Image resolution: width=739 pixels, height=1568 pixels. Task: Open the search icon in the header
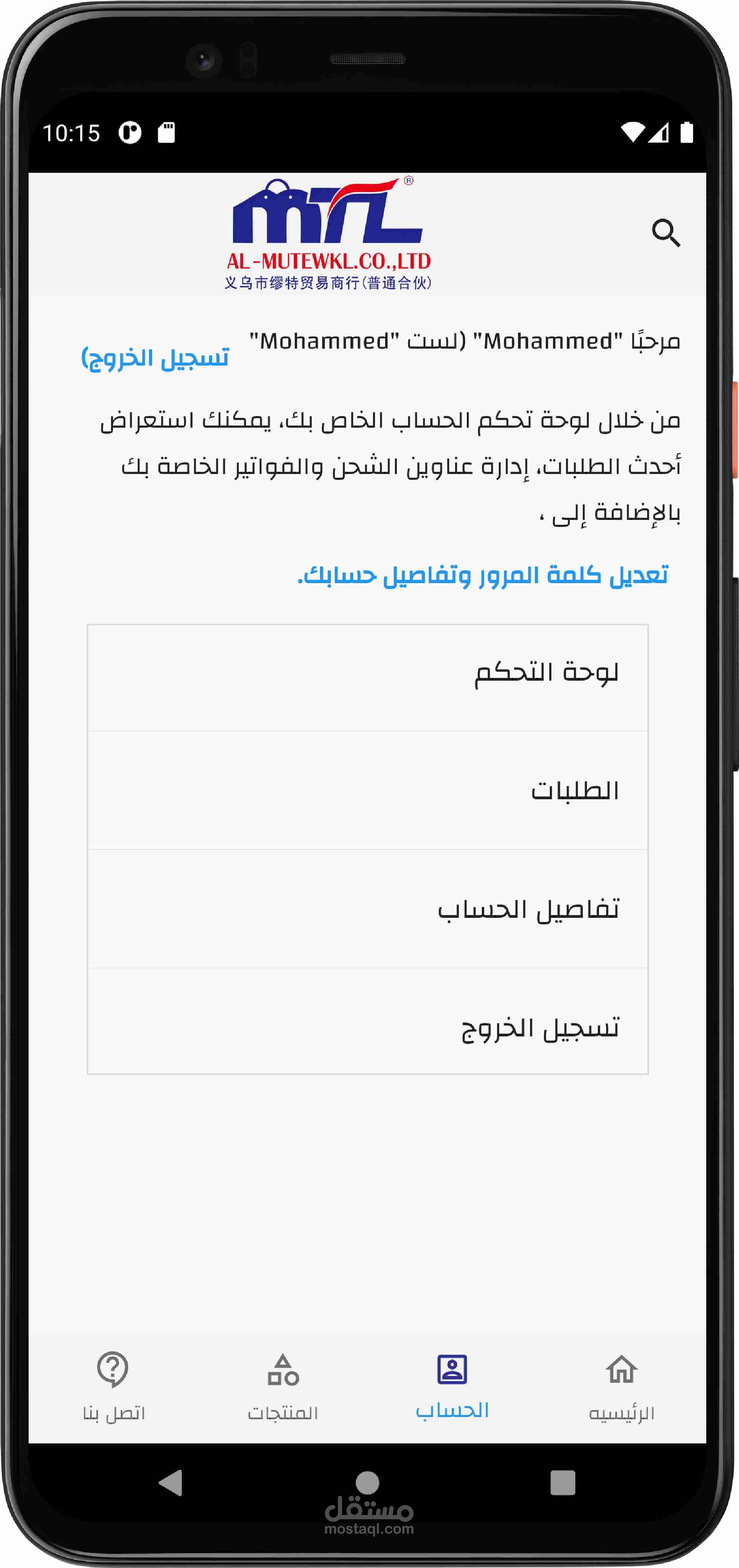tap(665, 233)
